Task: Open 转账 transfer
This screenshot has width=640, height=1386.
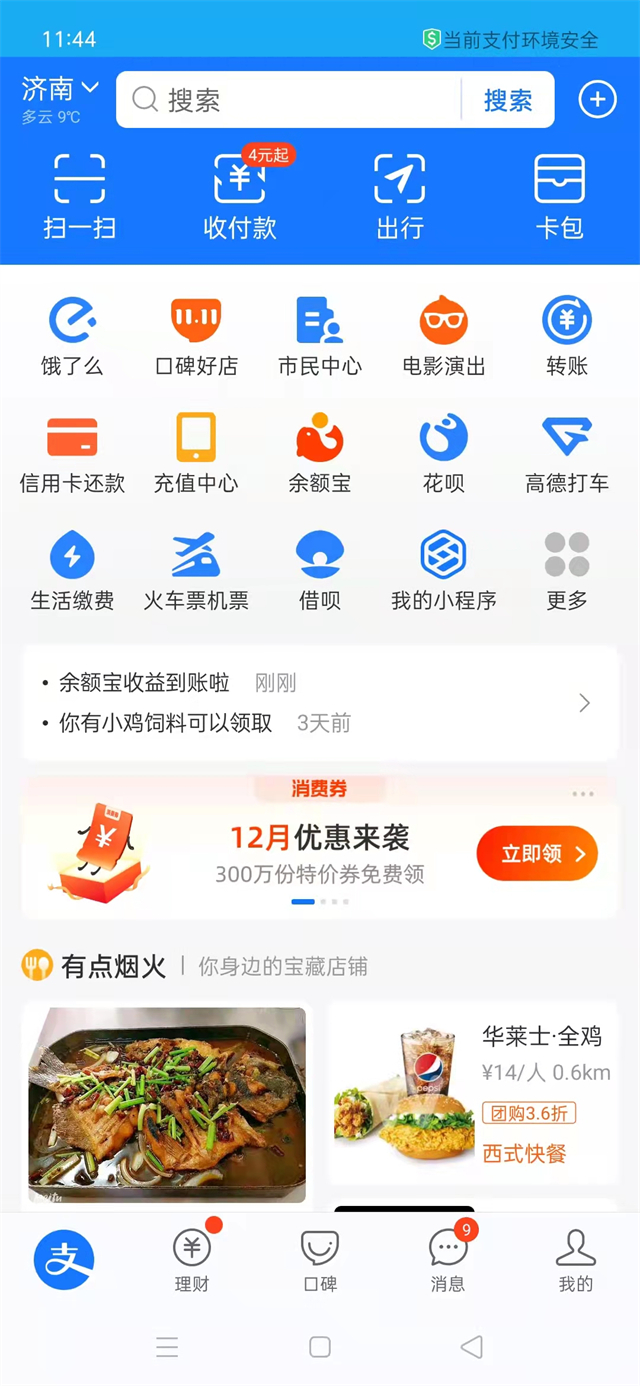Action: point(567,337)
